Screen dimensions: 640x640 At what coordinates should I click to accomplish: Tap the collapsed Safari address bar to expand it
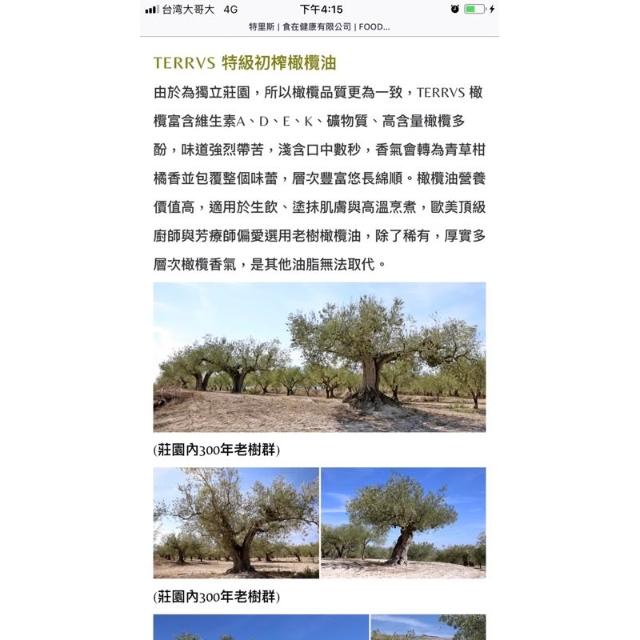pyautogui.click(x=319, y=27)
